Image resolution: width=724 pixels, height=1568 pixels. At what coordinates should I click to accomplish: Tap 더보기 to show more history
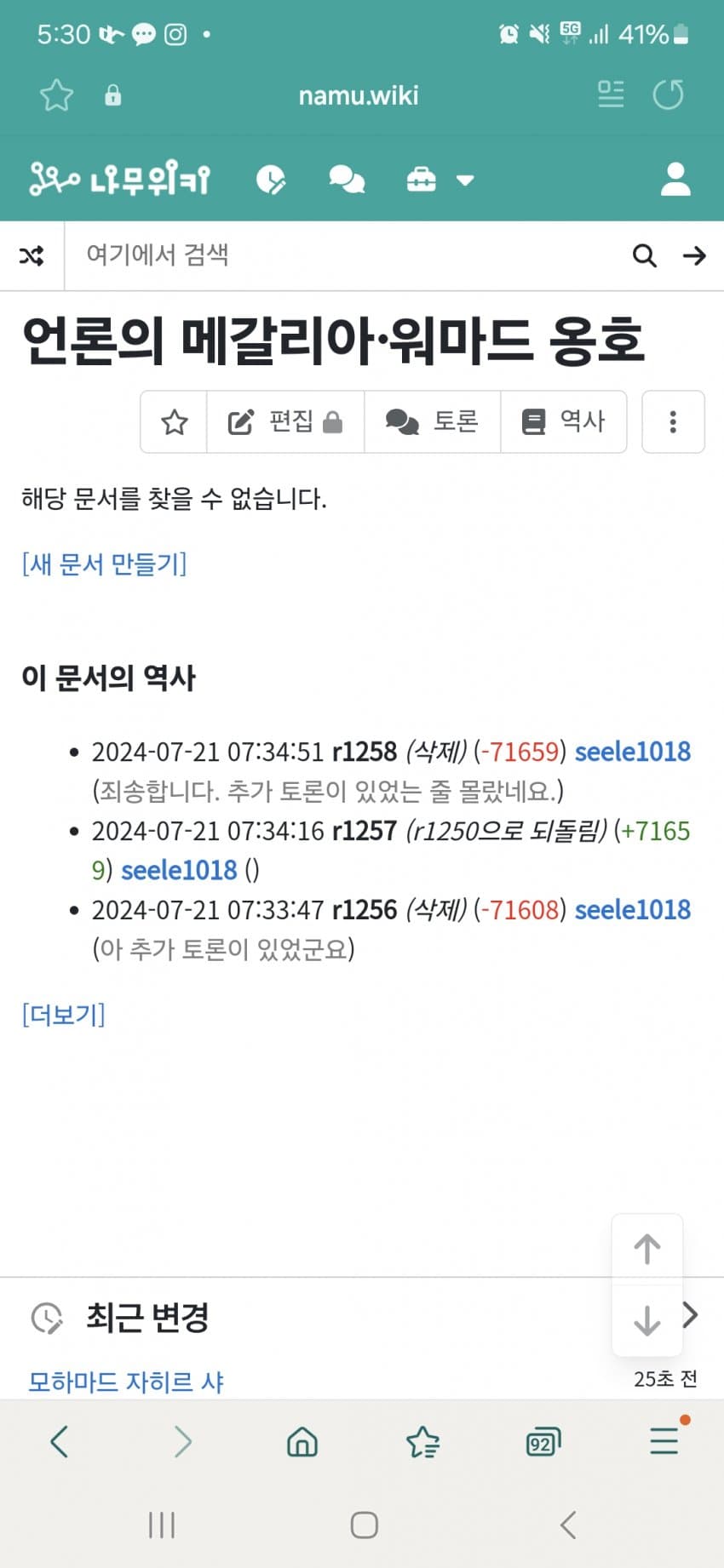[x=64, y=1015]
